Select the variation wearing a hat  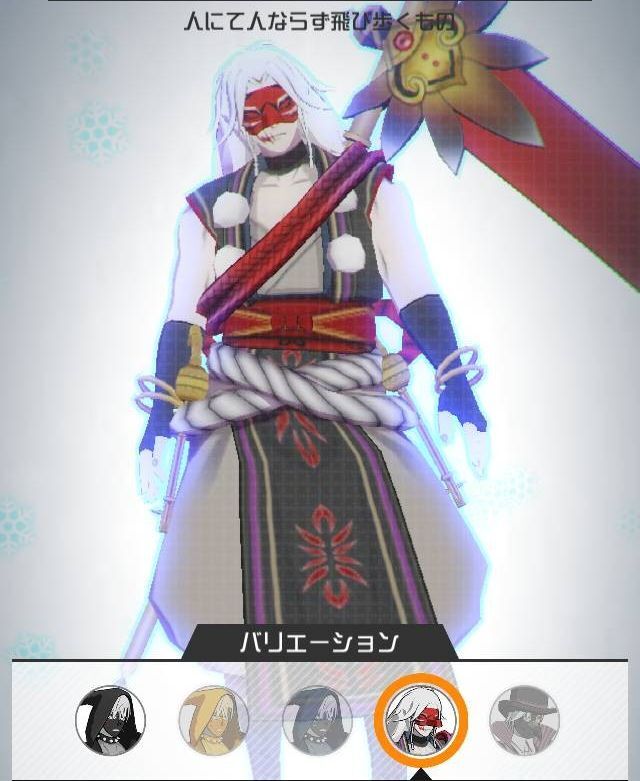(524, 720)
